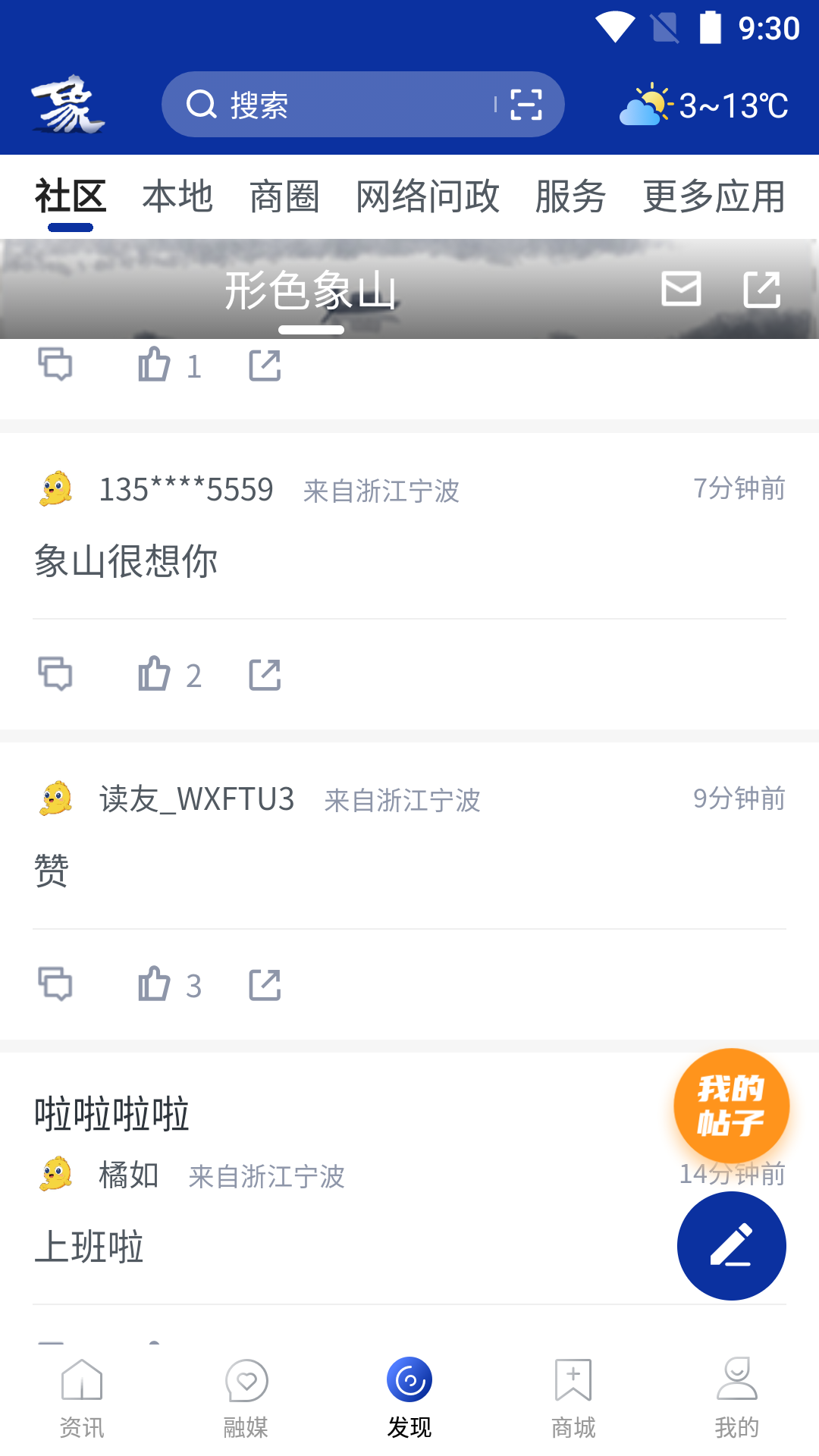The width and height of the screenshot is (819, 1456).
Task: Open 我的帖子 floating button
Action: point(731,1106)
